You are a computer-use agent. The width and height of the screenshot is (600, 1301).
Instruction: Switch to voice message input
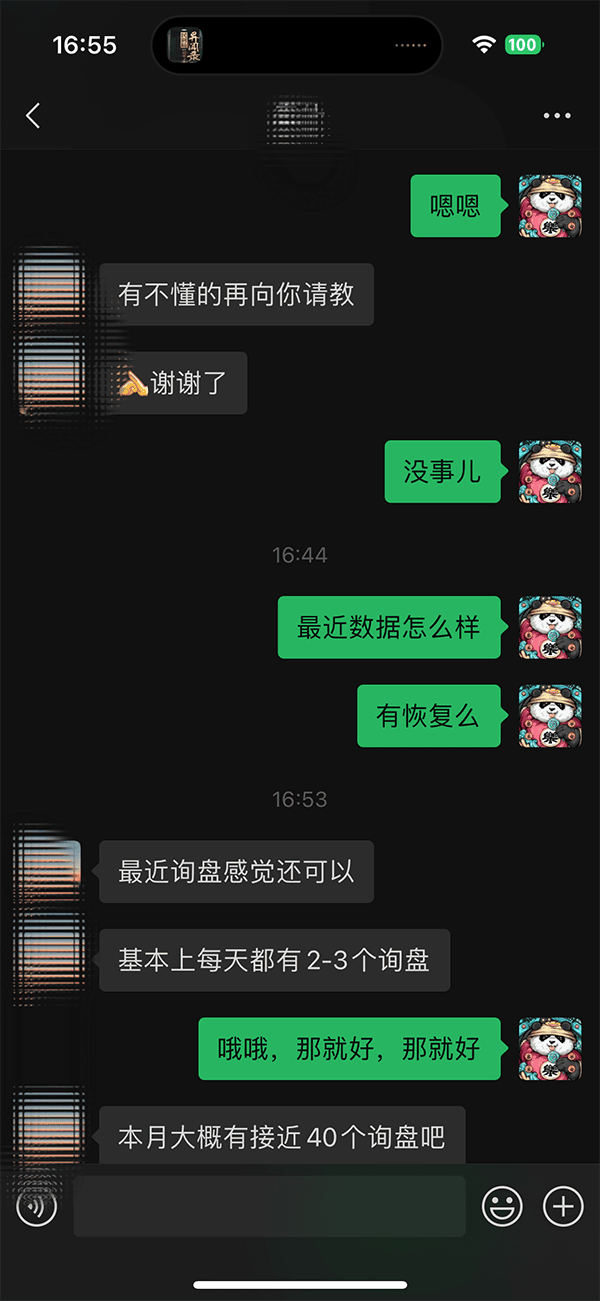coord(37,1207)
